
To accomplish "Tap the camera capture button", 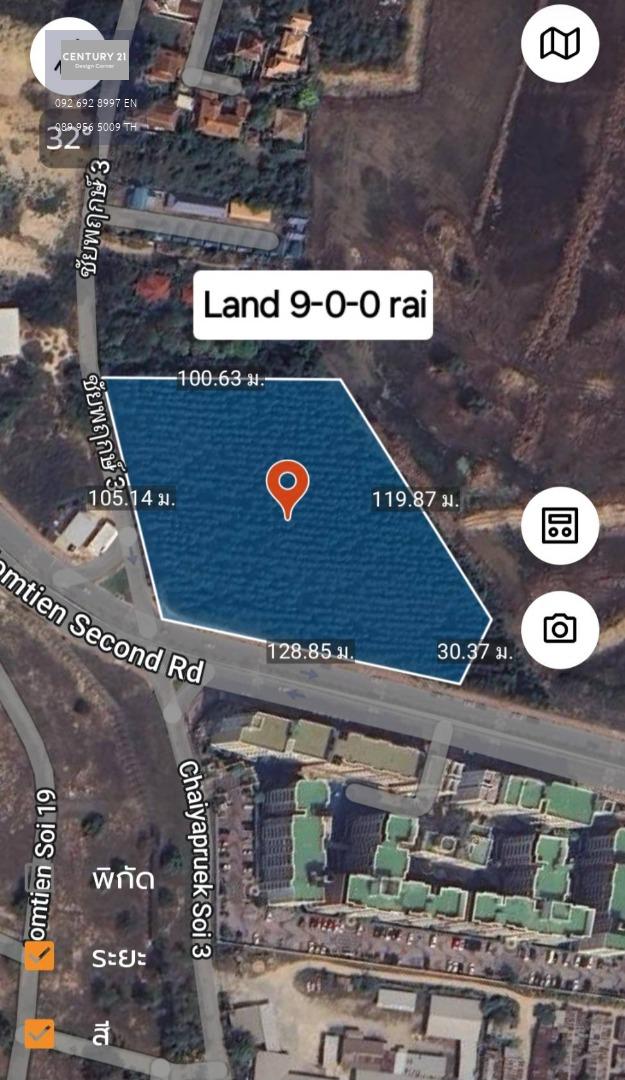I will tap(560, 629).
